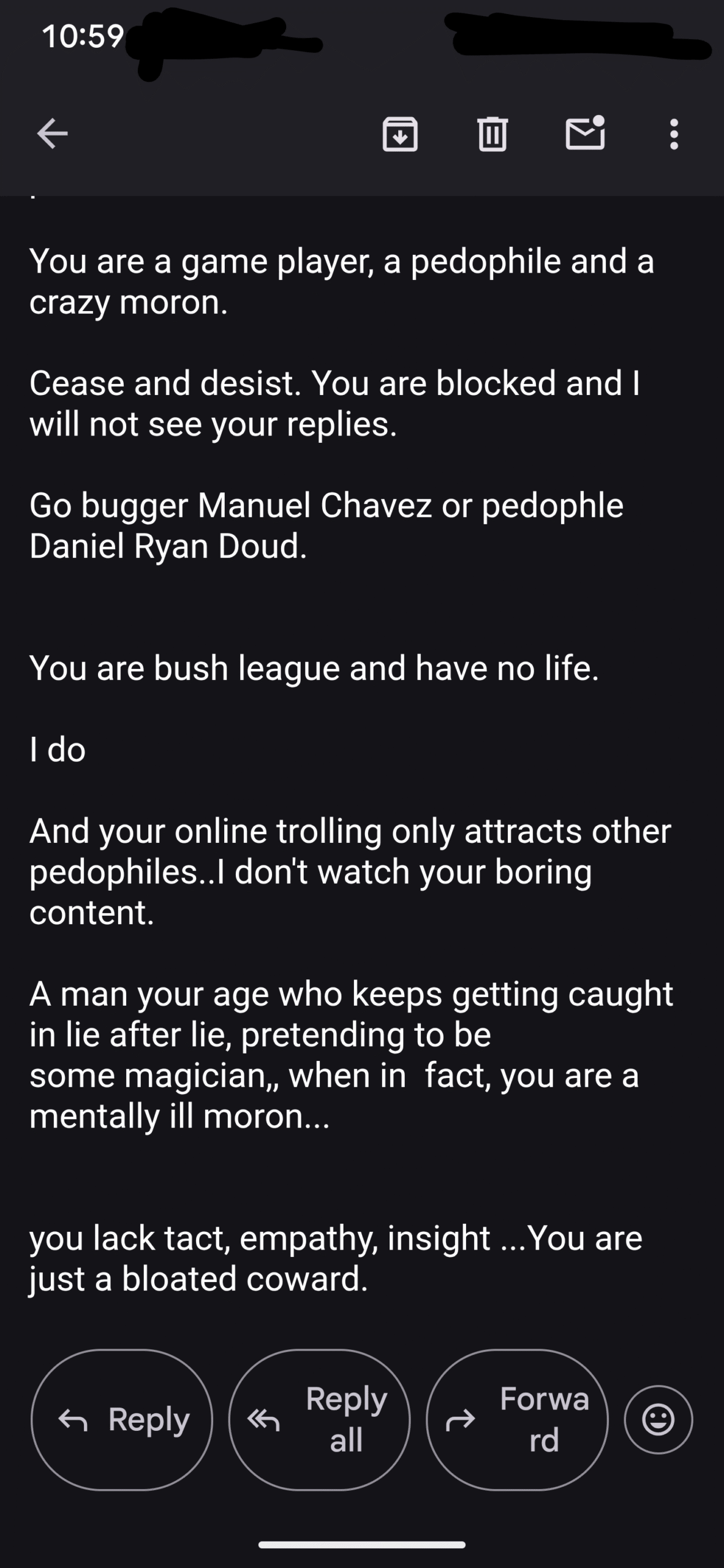
Task: Go back to the inbox
Action: pyautogui.click(x=53, y=134)
